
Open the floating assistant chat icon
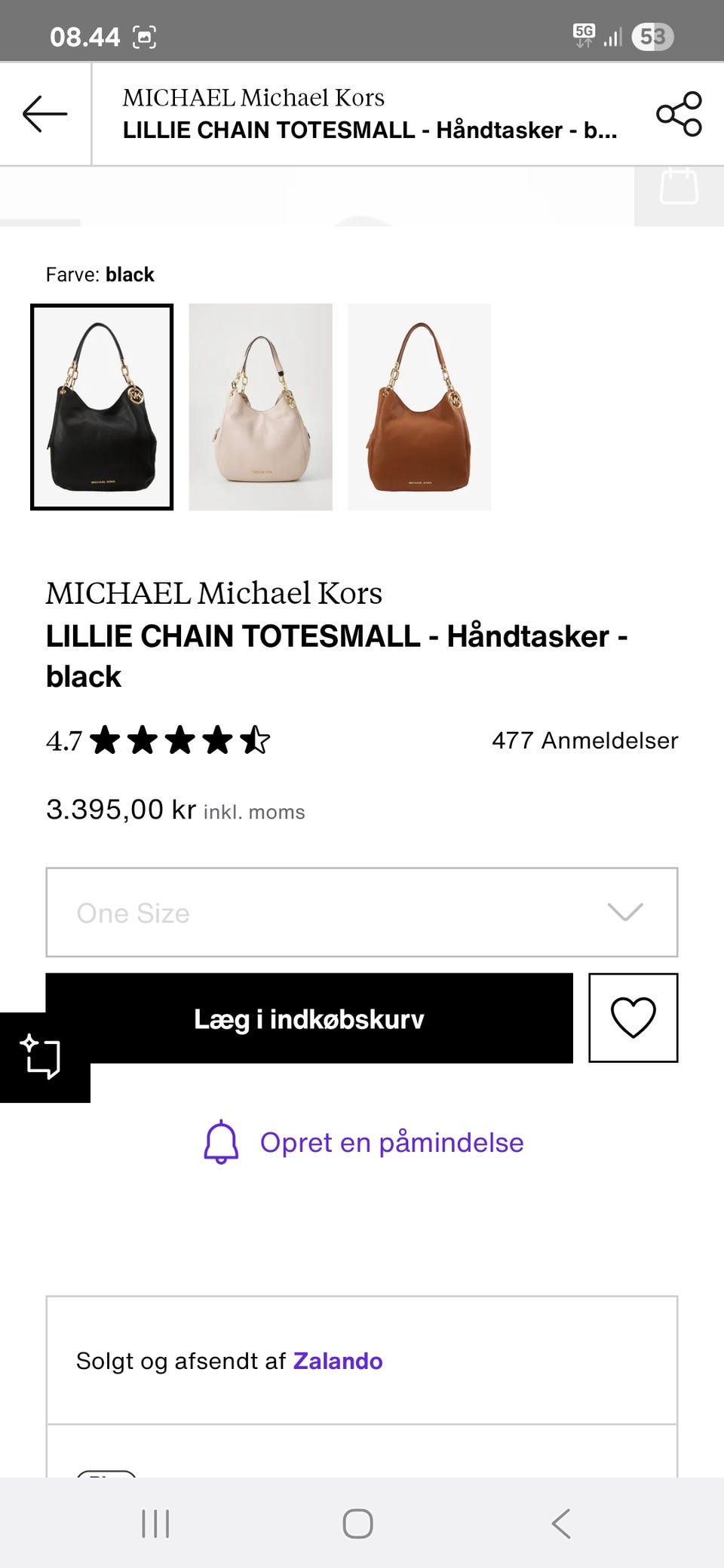pyautogui.click(x=42, y=1057)
